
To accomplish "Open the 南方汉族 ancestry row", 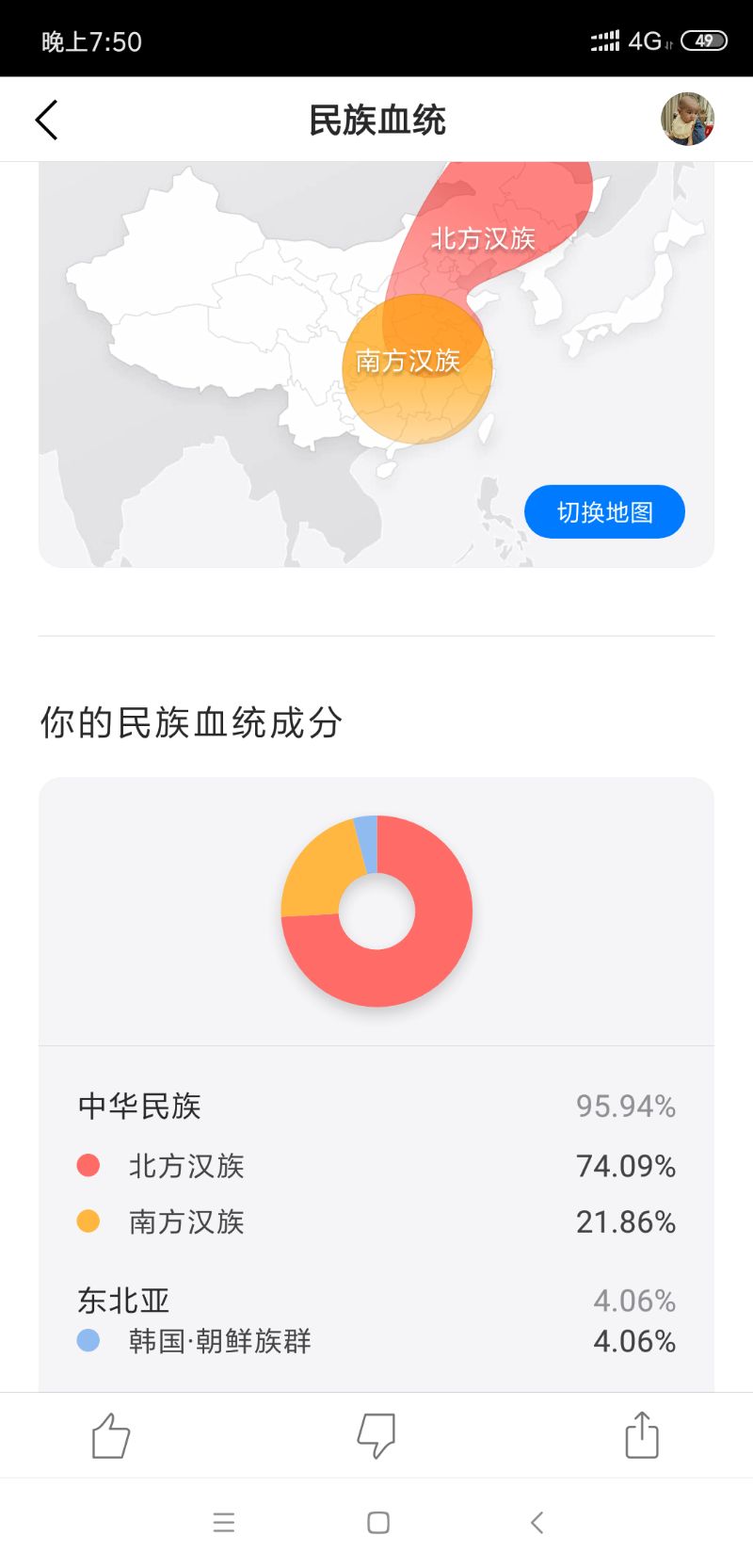I will click(x=376, y=1221).
